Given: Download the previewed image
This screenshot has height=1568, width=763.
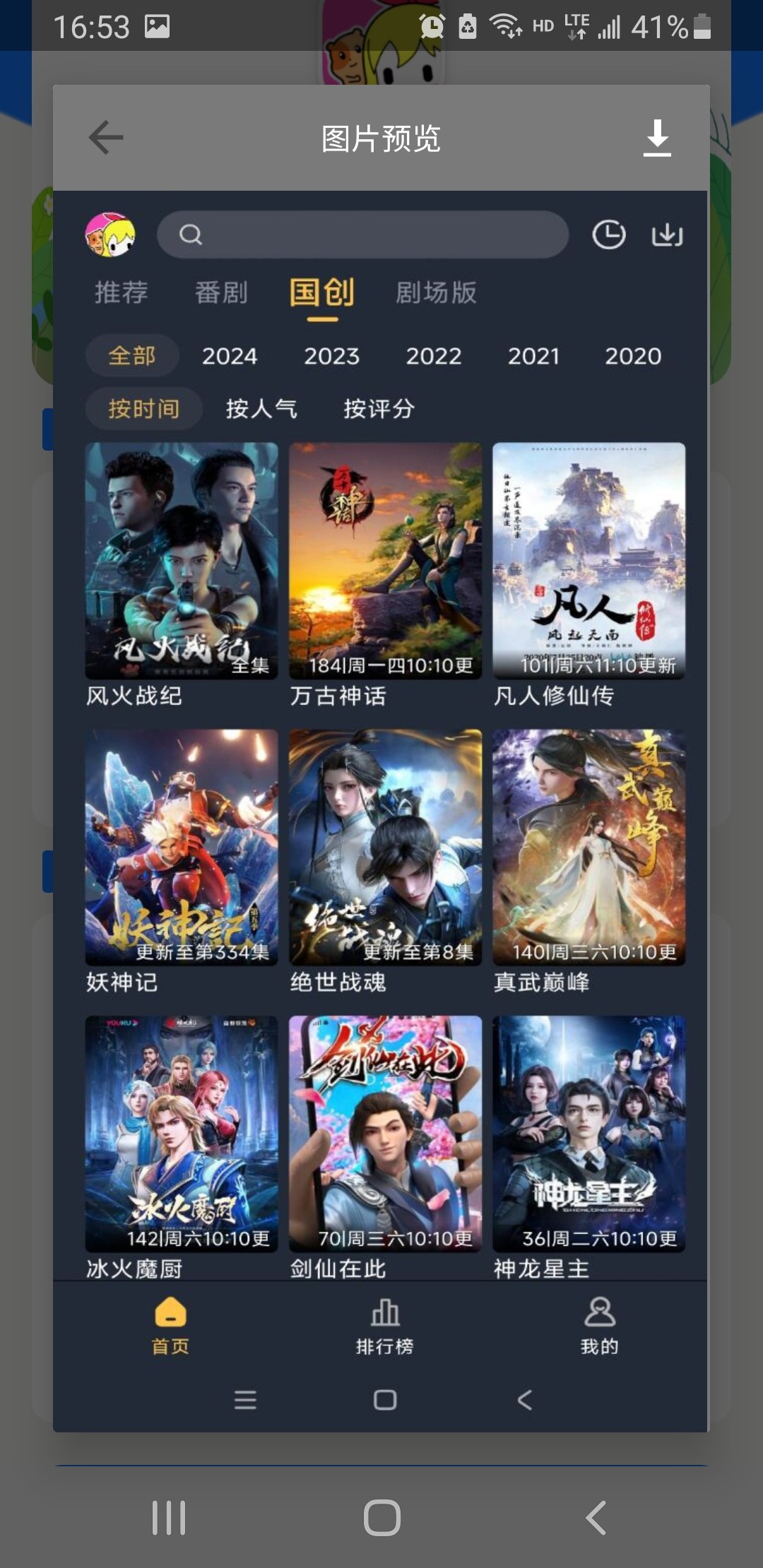Looking at the screenshot, I should [657, 137].
